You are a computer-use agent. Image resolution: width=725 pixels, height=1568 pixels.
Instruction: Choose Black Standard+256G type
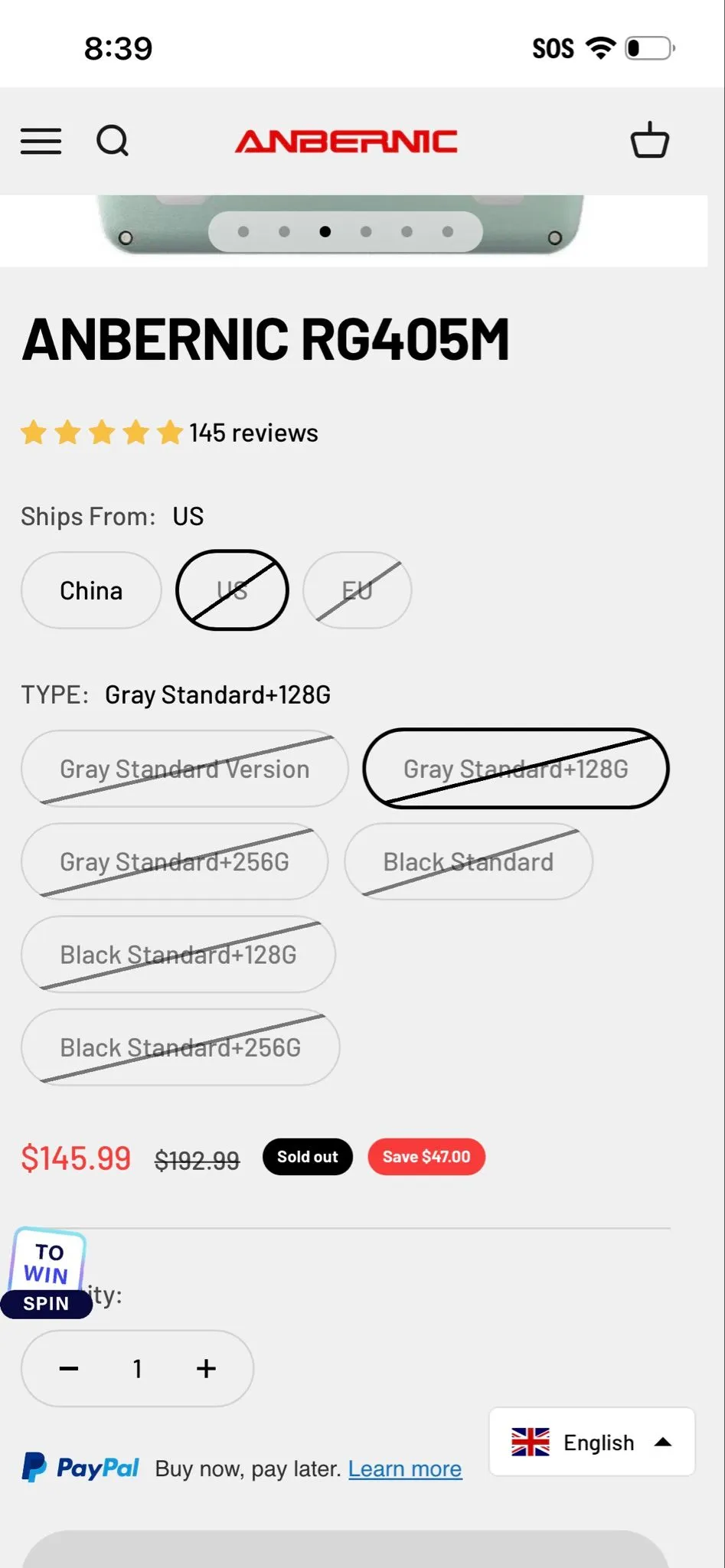tap(181, 1047)
